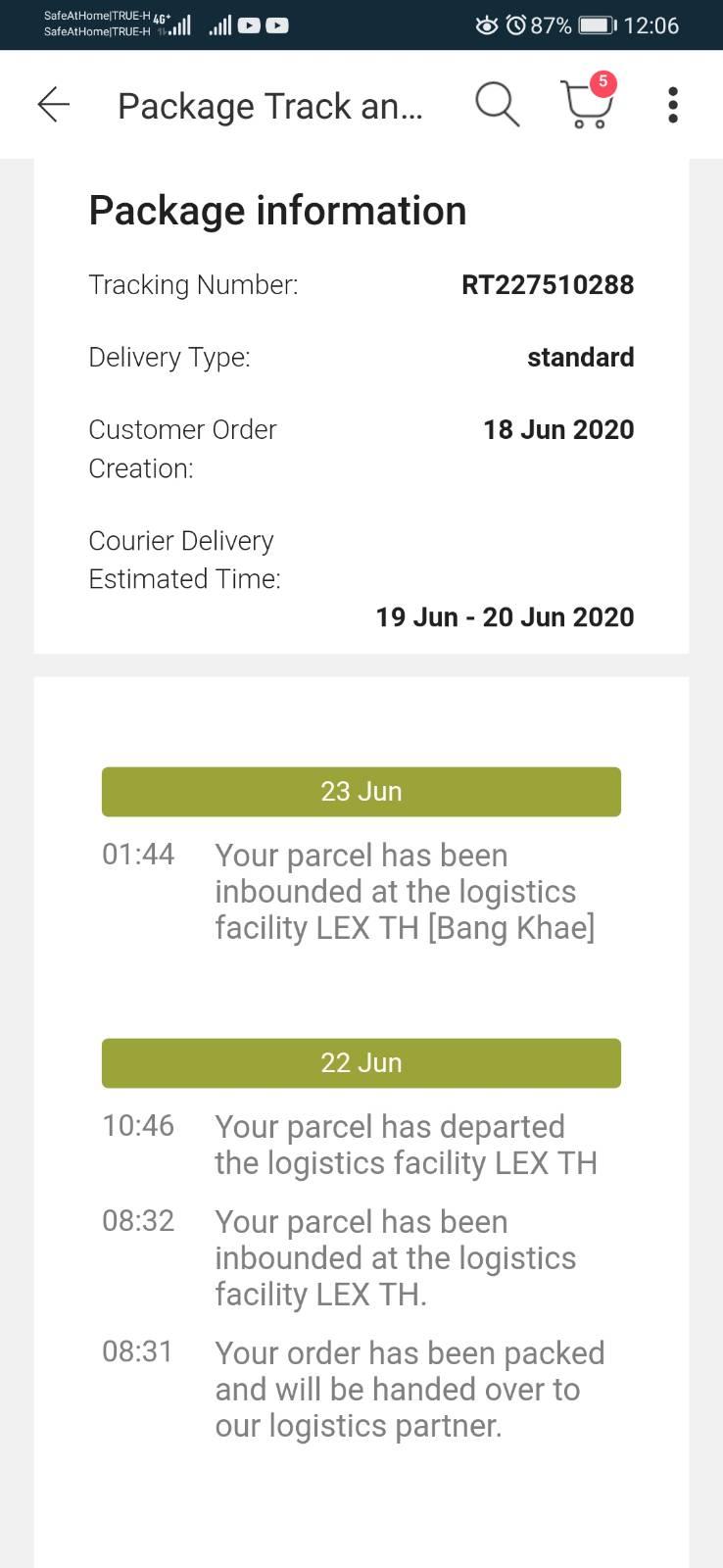Open the three-dot overflow menu
Screen dimensions: 723x1568
tap(672, 105)
